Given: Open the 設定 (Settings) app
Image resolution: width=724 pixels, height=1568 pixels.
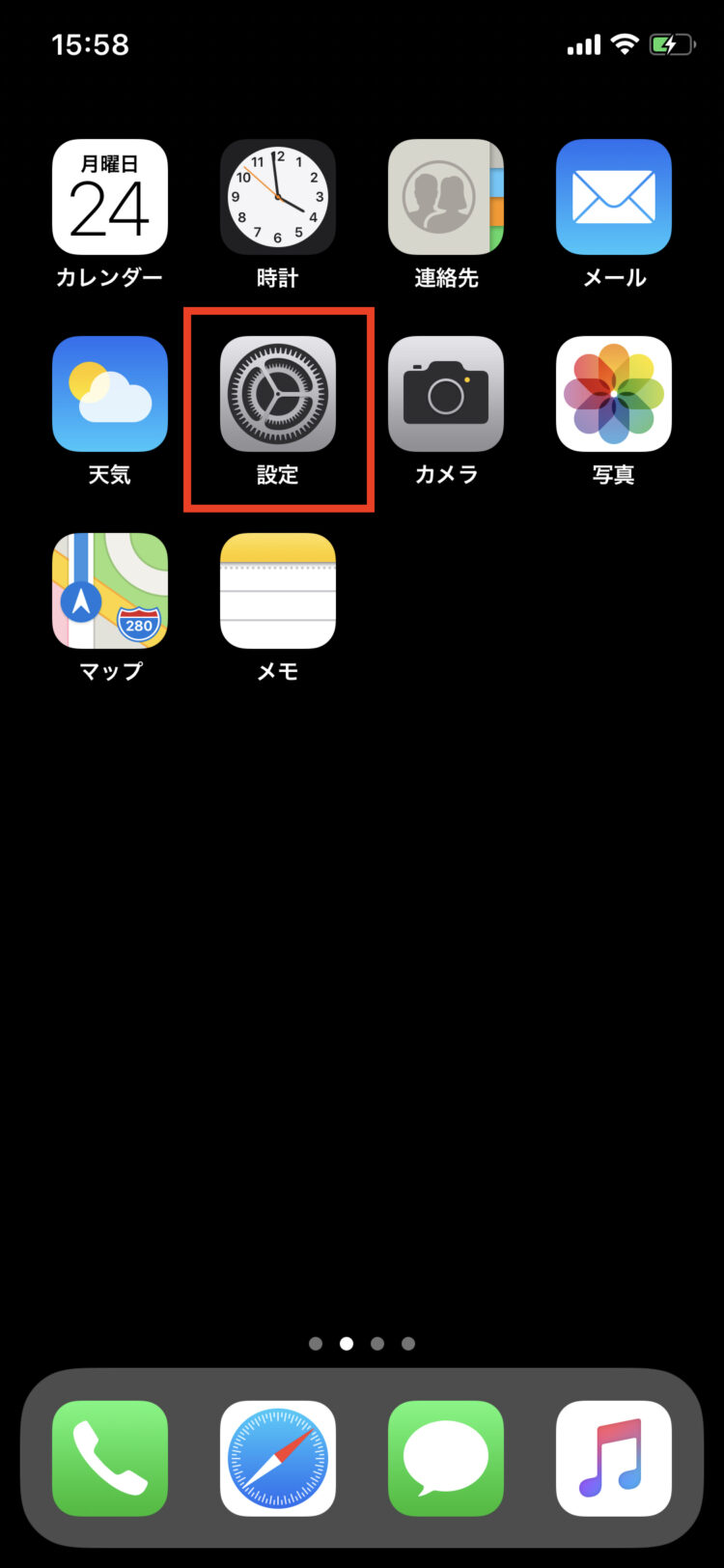Looking at the screenshot, I should coord(278,394).
